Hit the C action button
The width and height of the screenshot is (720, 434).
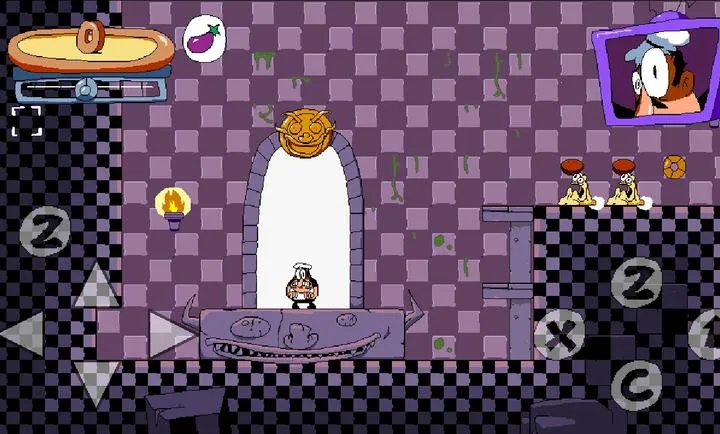[635, 383]
